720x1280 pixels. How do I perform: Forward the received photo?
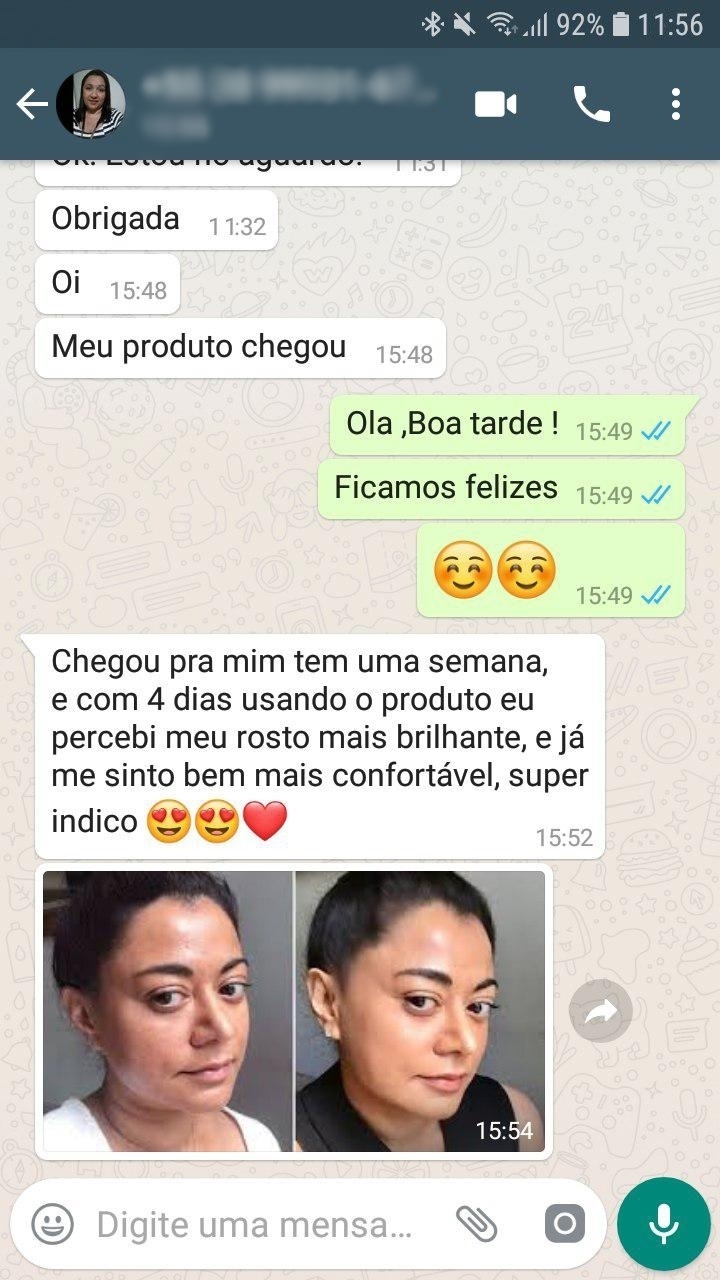[600, 1012]
